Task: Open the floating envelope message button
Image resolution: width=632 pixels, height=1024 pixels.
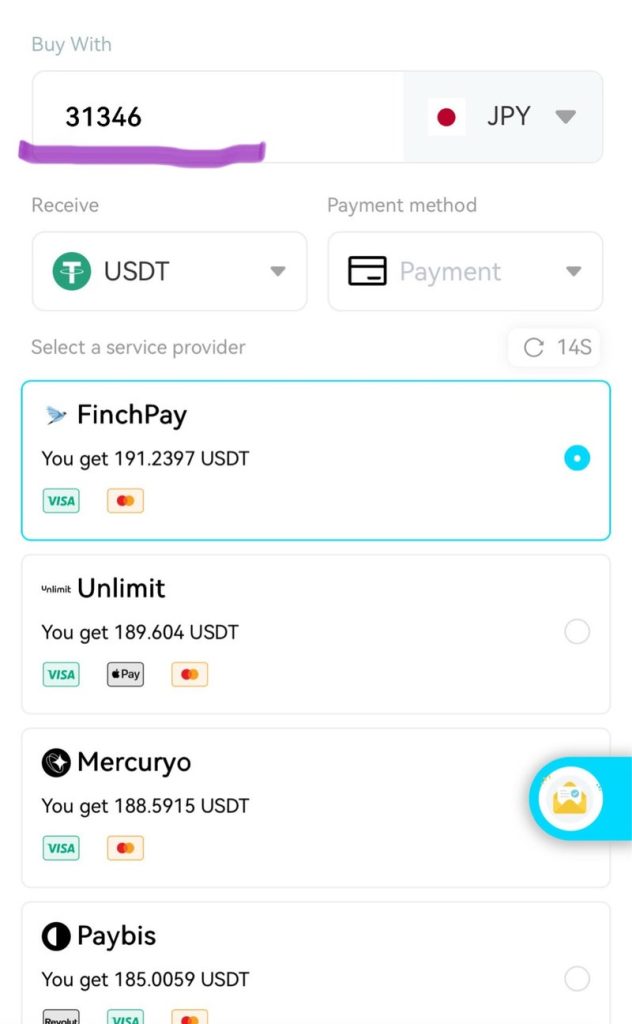Action: click(570, 797)
